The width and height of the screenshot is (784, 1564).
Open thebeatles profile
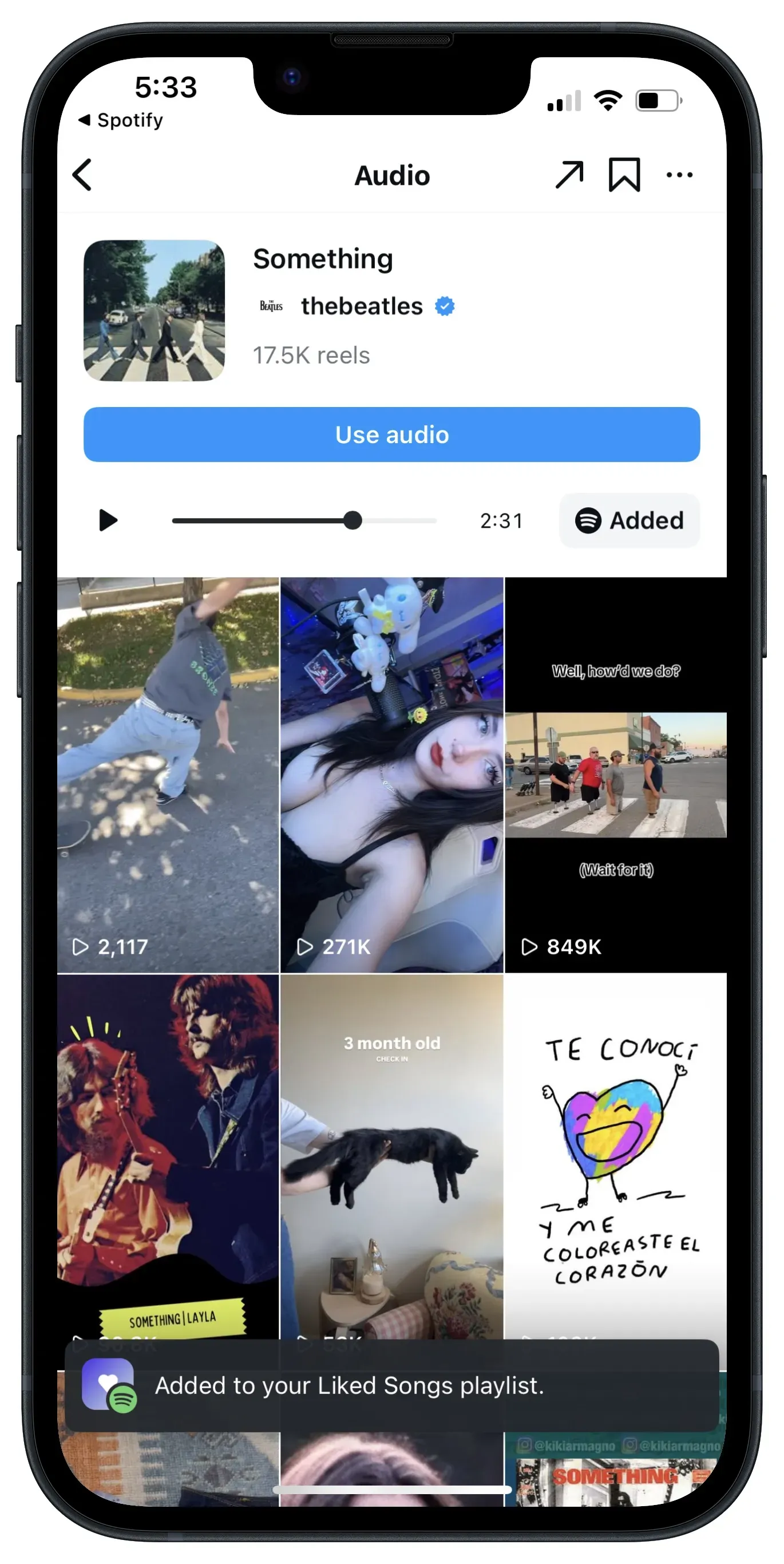pos(361,306)
